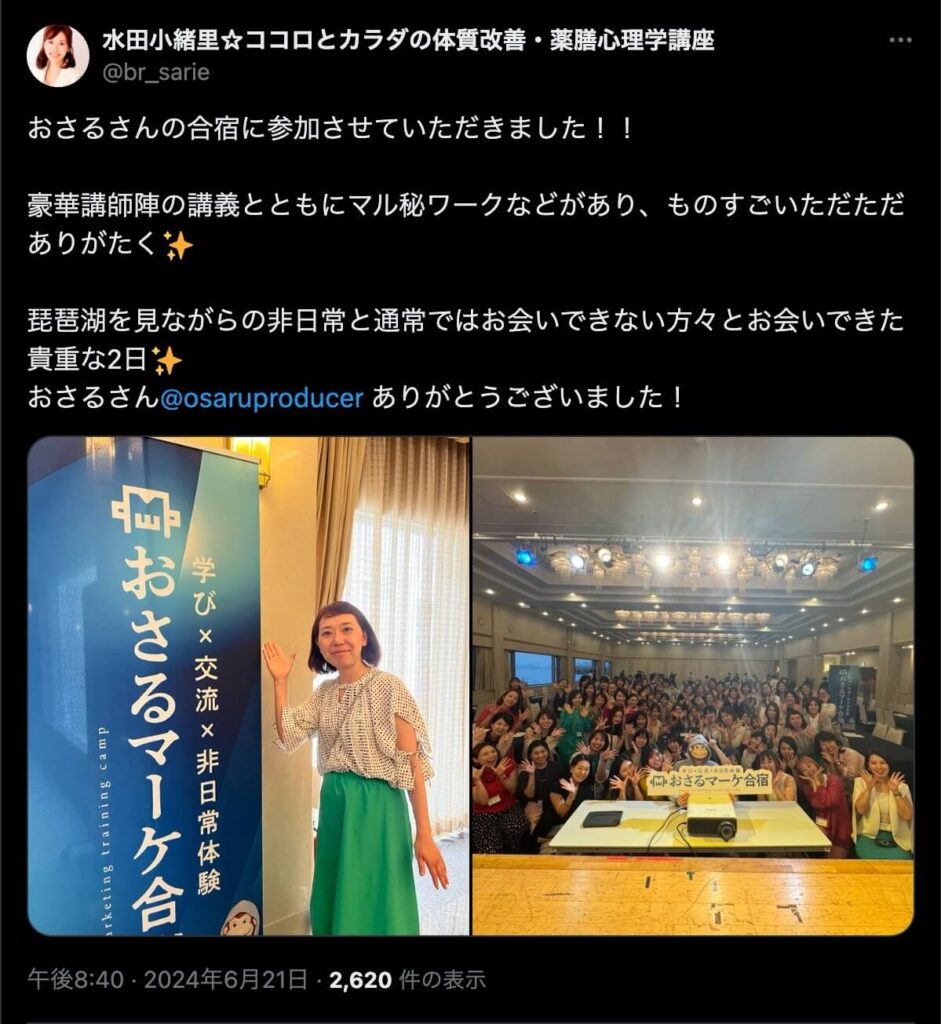
Task: View the photo of the woman by the banner
Action: coord(248,686)
